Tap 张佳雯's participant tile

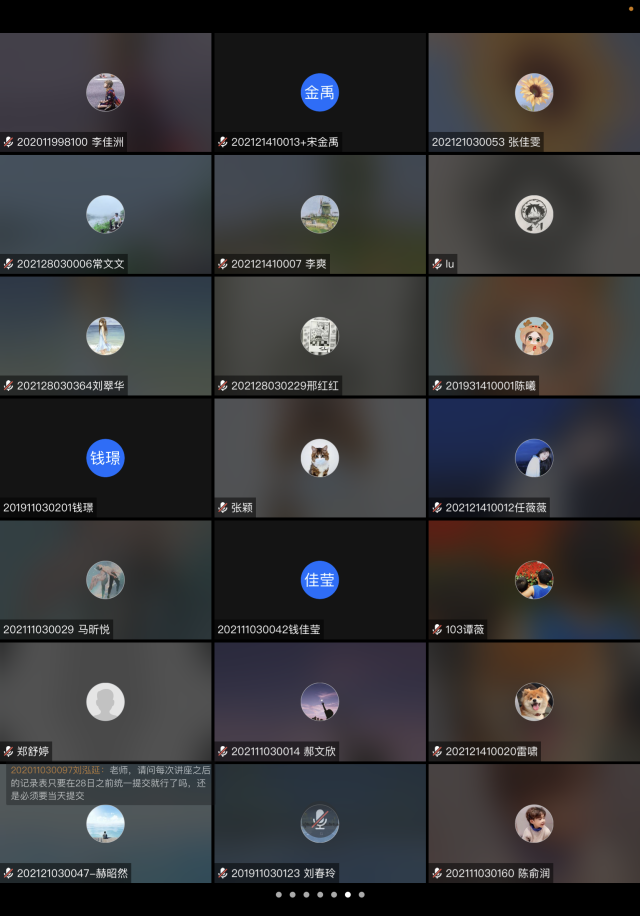pos(534,92)
